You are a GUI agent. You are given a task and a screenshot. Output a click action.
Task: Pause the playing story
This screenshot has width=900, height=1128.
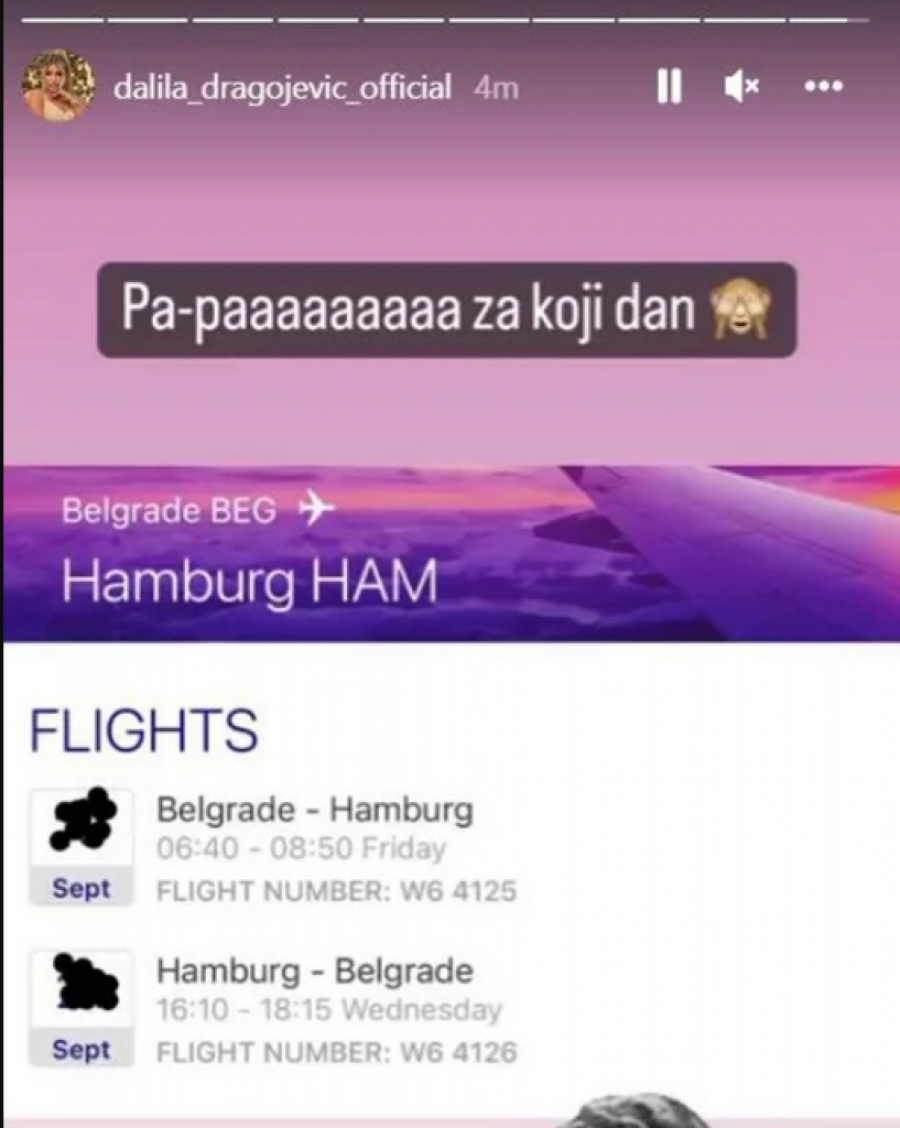668,88
